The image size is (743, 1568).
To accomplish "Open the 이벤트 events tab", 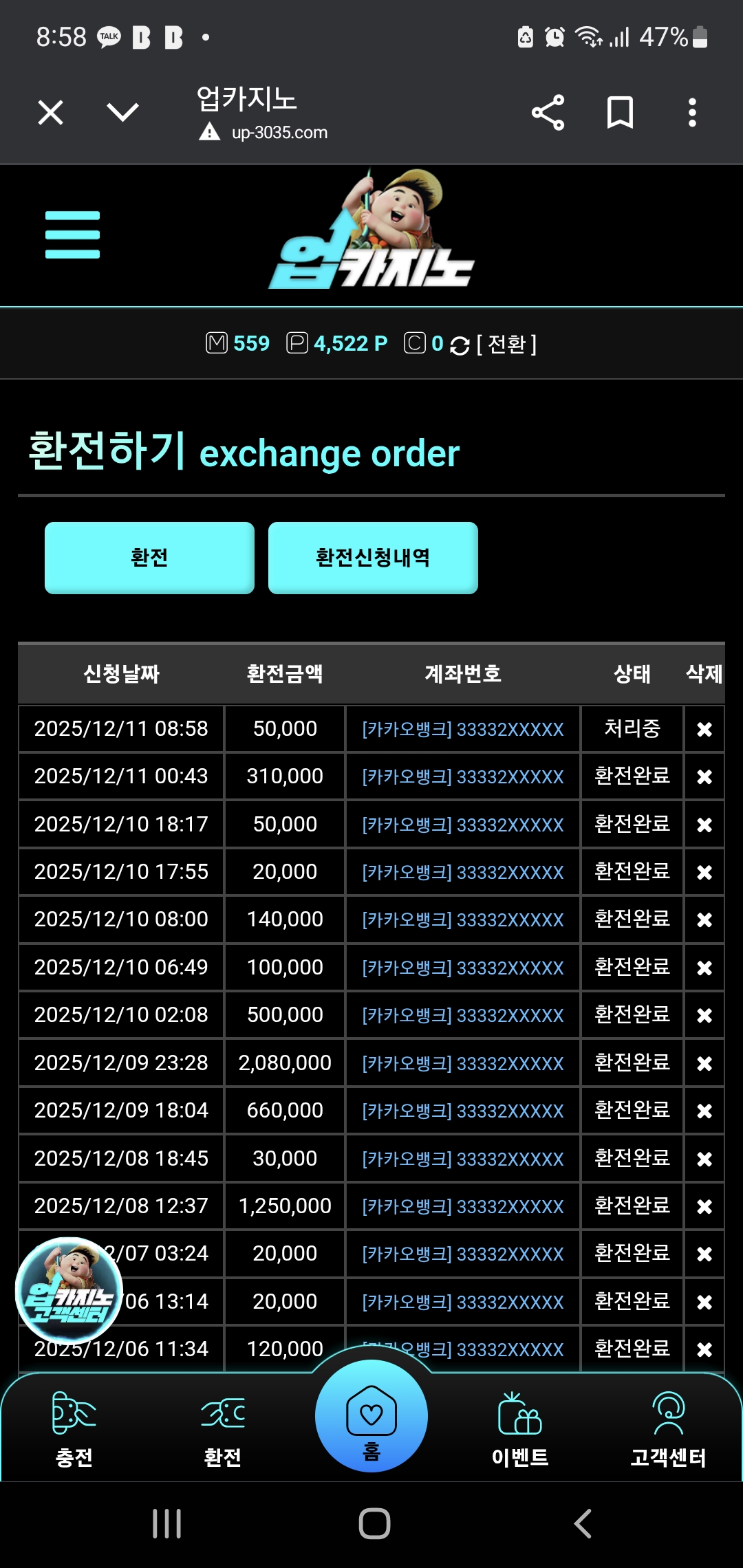I will (x=520, y=1428).
